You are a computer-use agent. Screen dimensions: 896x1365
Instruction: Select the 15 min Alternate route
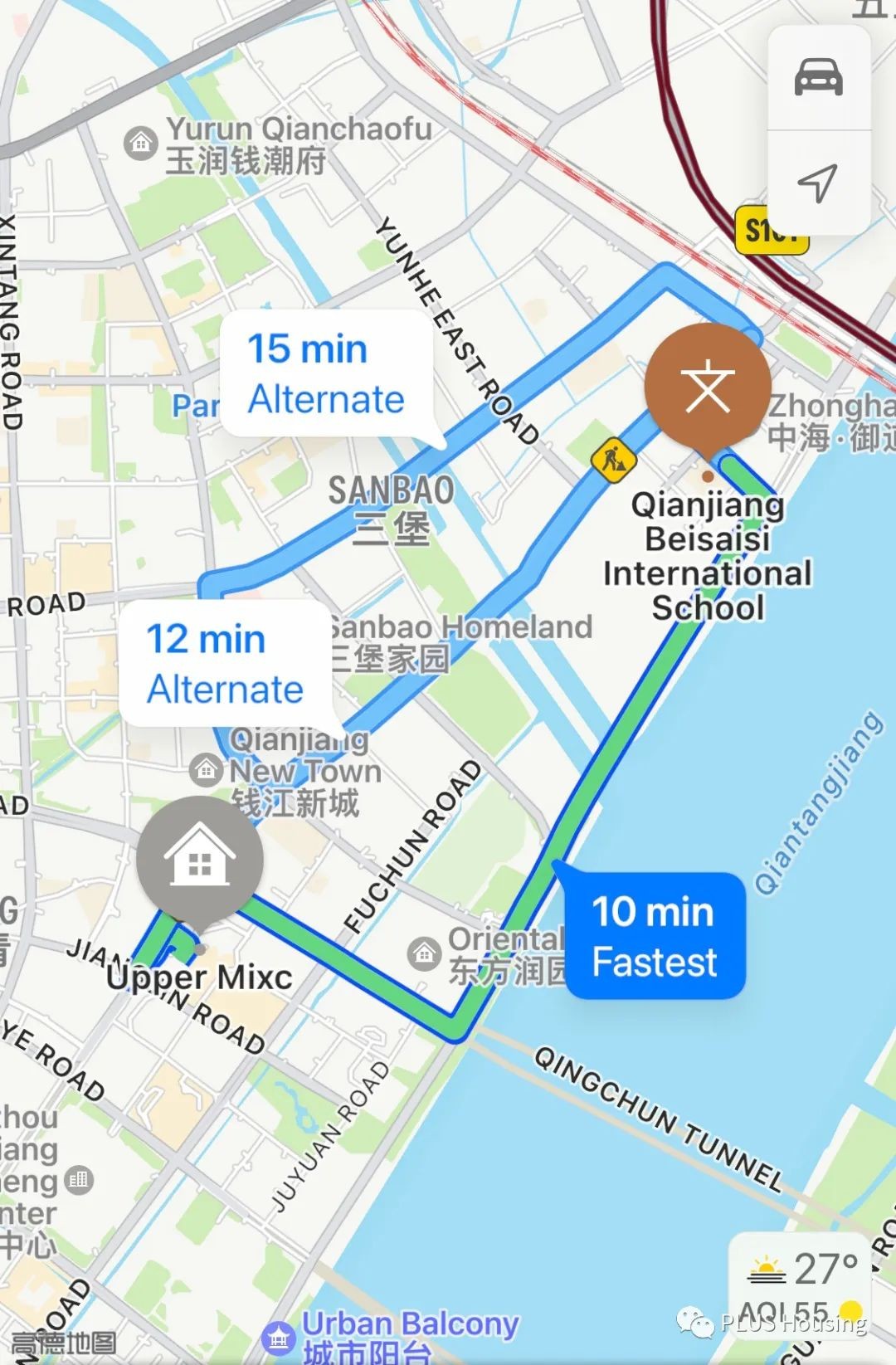326,374
